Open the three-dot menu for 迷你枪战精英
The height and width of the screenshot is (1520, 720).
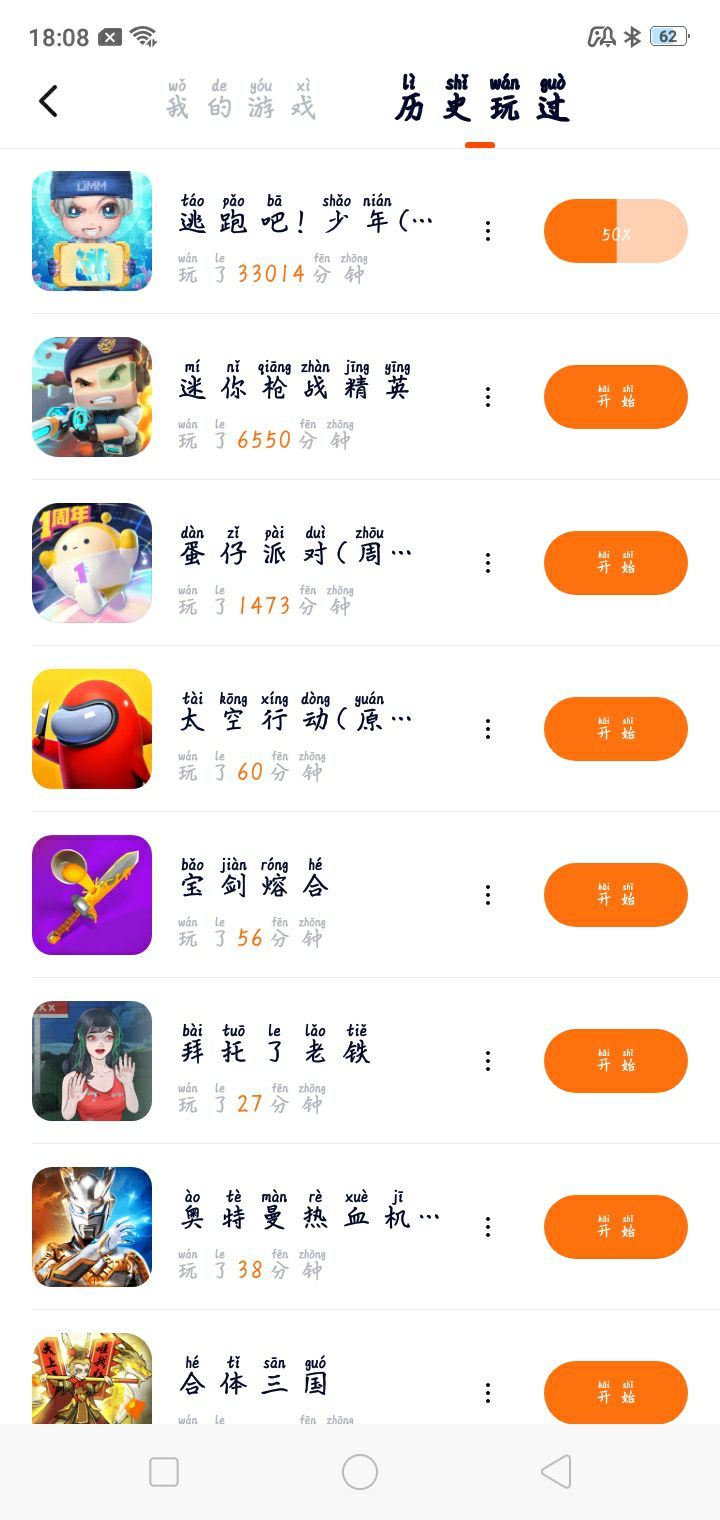pos(488,397)
